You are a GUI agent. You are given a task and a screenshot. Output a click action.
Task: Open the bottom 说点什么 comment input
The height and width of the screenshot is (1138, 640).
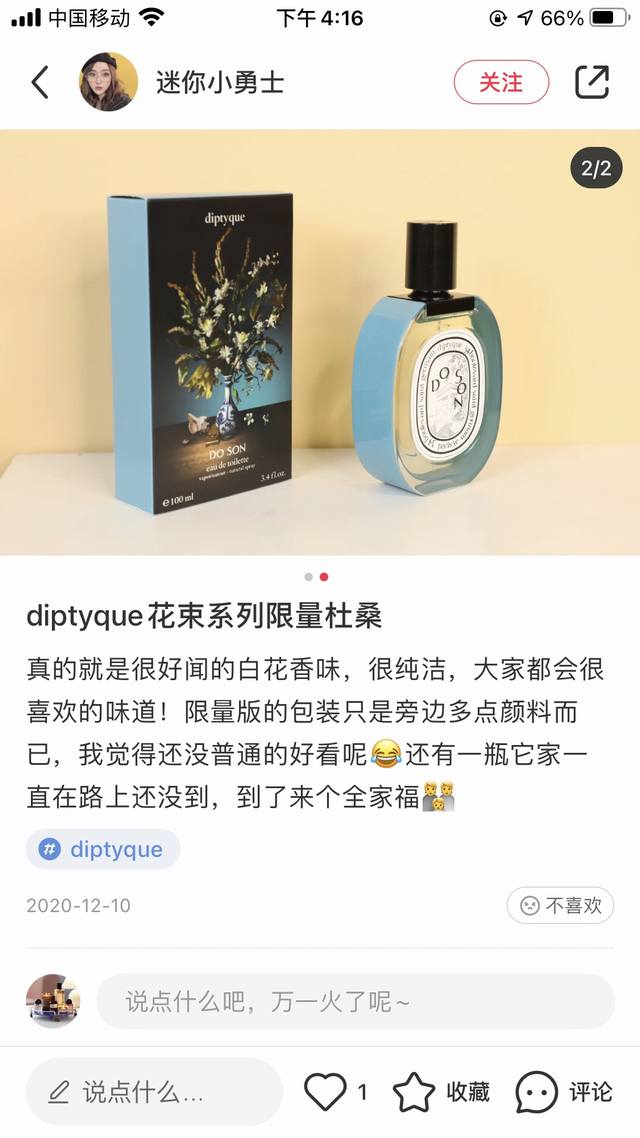click(154, 1092)
